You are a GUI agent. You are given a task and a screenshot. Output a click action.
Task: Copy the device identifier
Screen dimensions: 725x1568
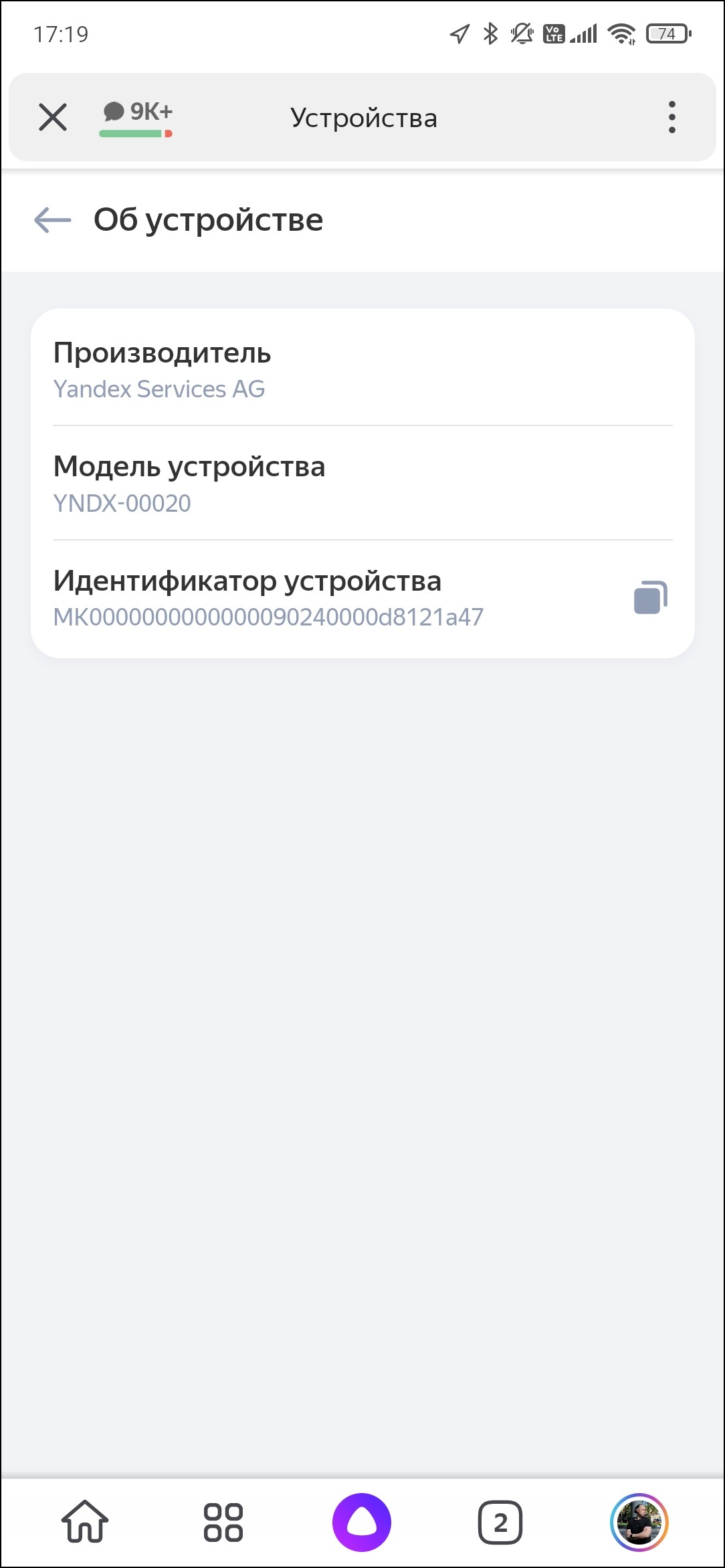point(650,597)
